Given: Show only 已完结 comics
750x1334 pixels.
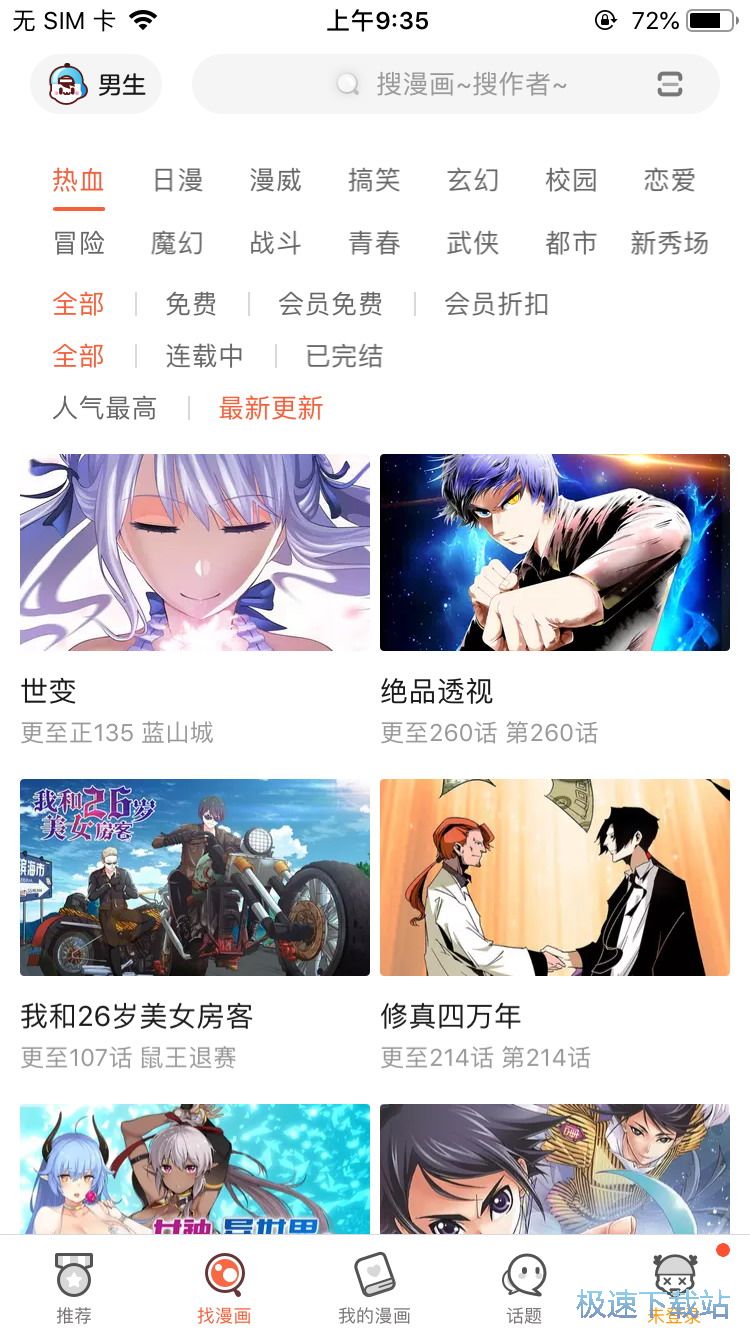Looking at the screenshot, I should coord(344,356).
